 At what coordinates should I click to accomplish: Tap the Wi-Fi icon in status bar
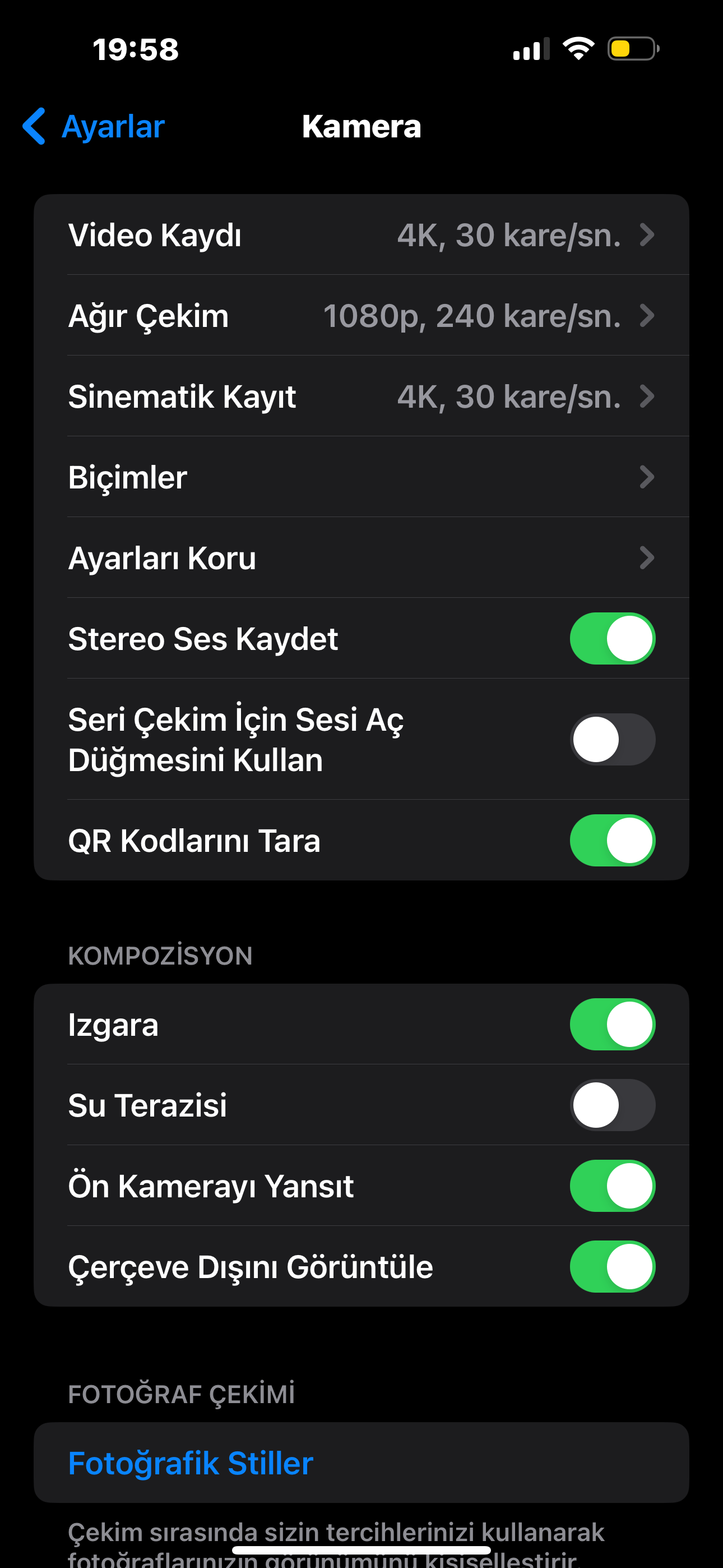577,49
